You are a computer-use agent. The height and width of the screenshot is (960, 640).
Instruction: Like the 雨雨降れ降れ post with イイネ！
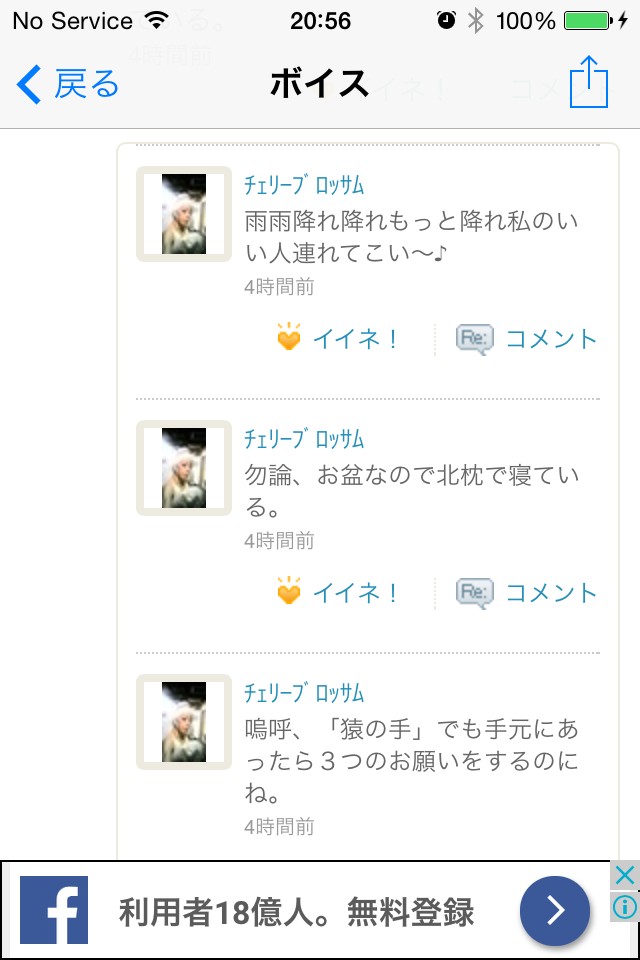(338, 339)
